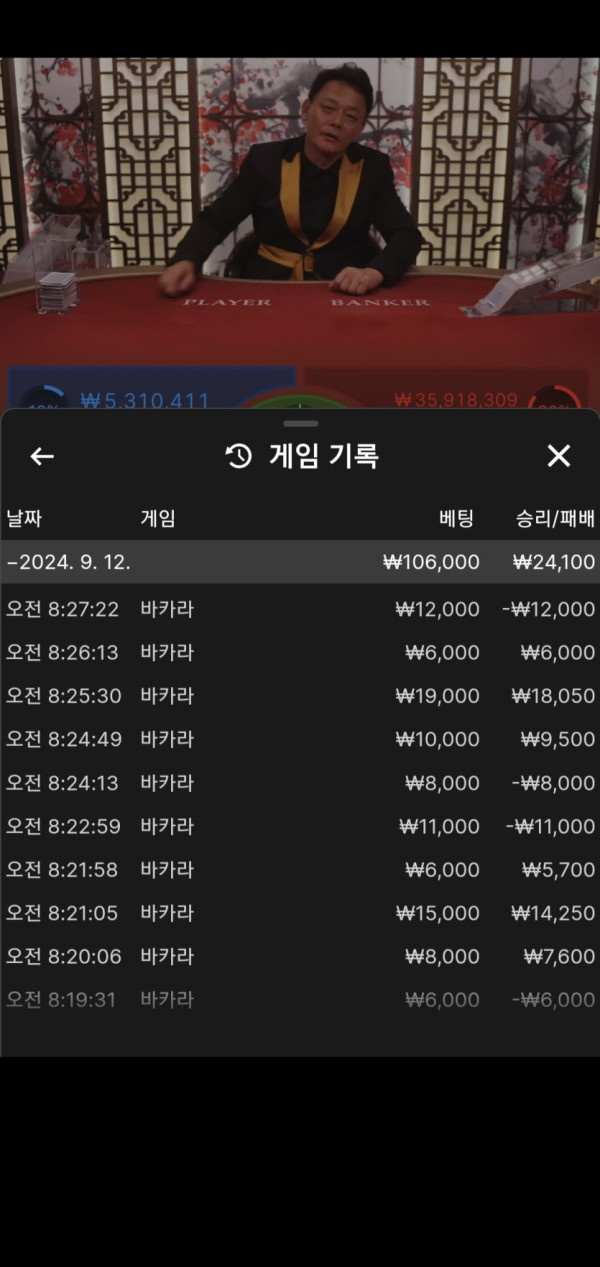Open the 오전 8:20:06 바카라 record
This screenshot has width=600, height=1267.
(300, 957)
